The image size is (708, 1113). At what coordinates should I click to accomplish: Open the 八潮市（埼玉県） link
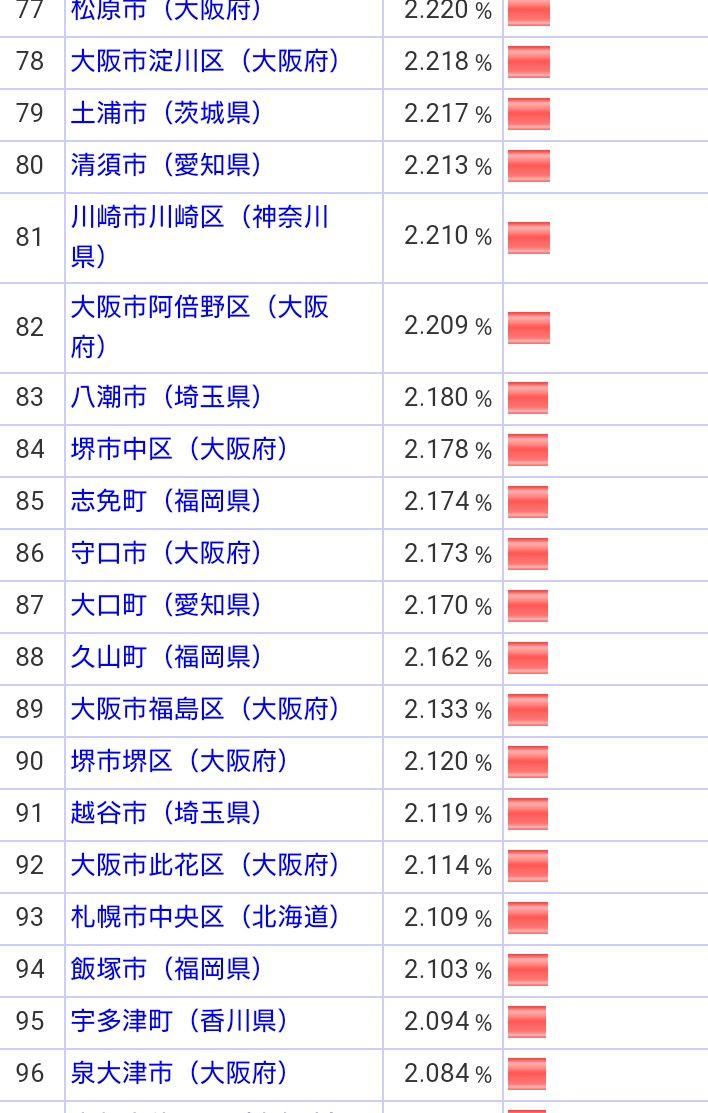coord(166,398)
